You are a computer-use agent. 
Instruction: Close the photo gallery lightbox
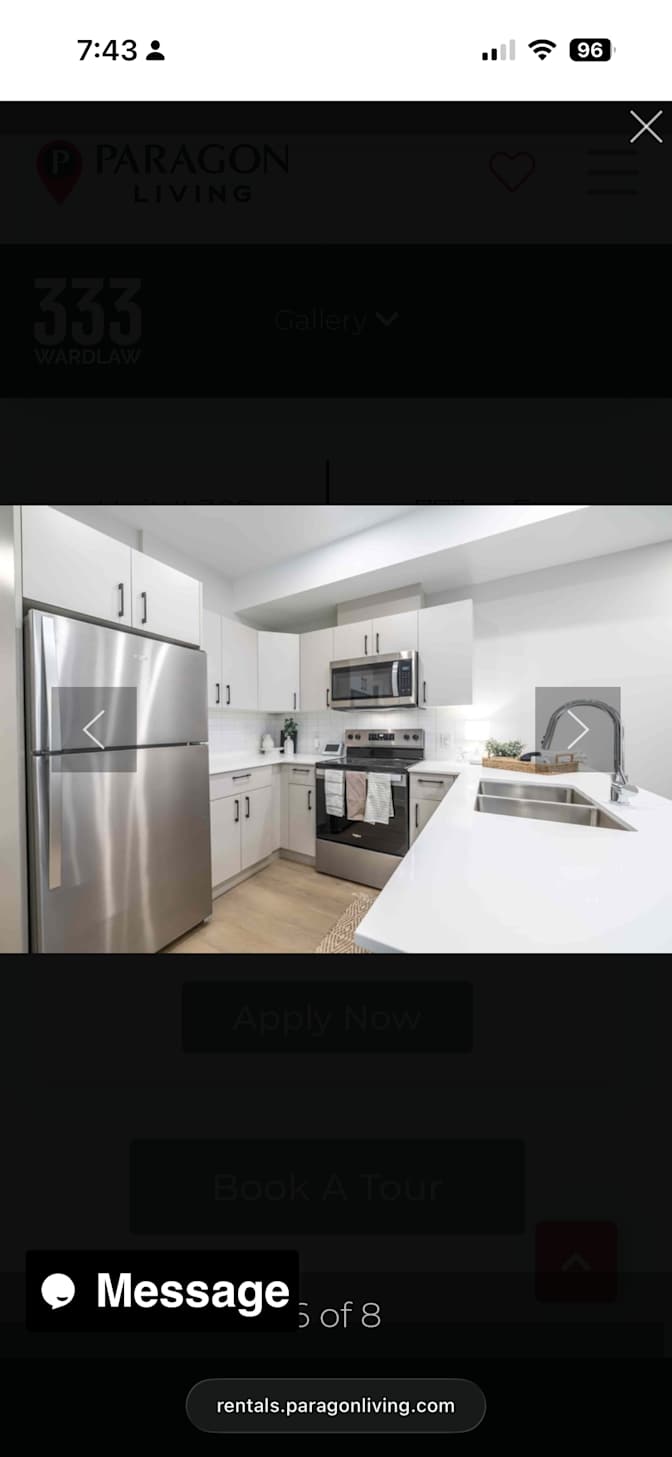click(645, 127)
